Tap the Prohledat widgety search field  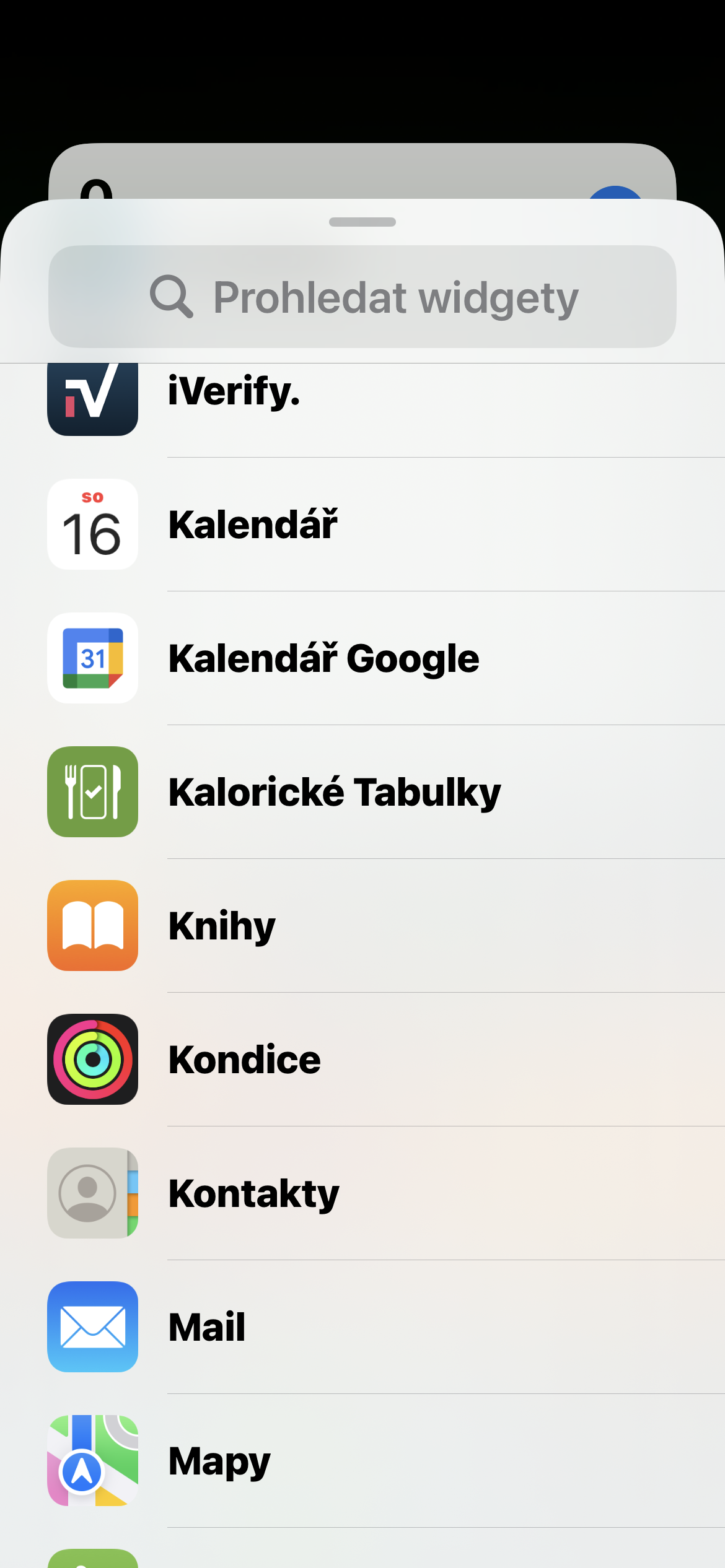tap(362, 297)
